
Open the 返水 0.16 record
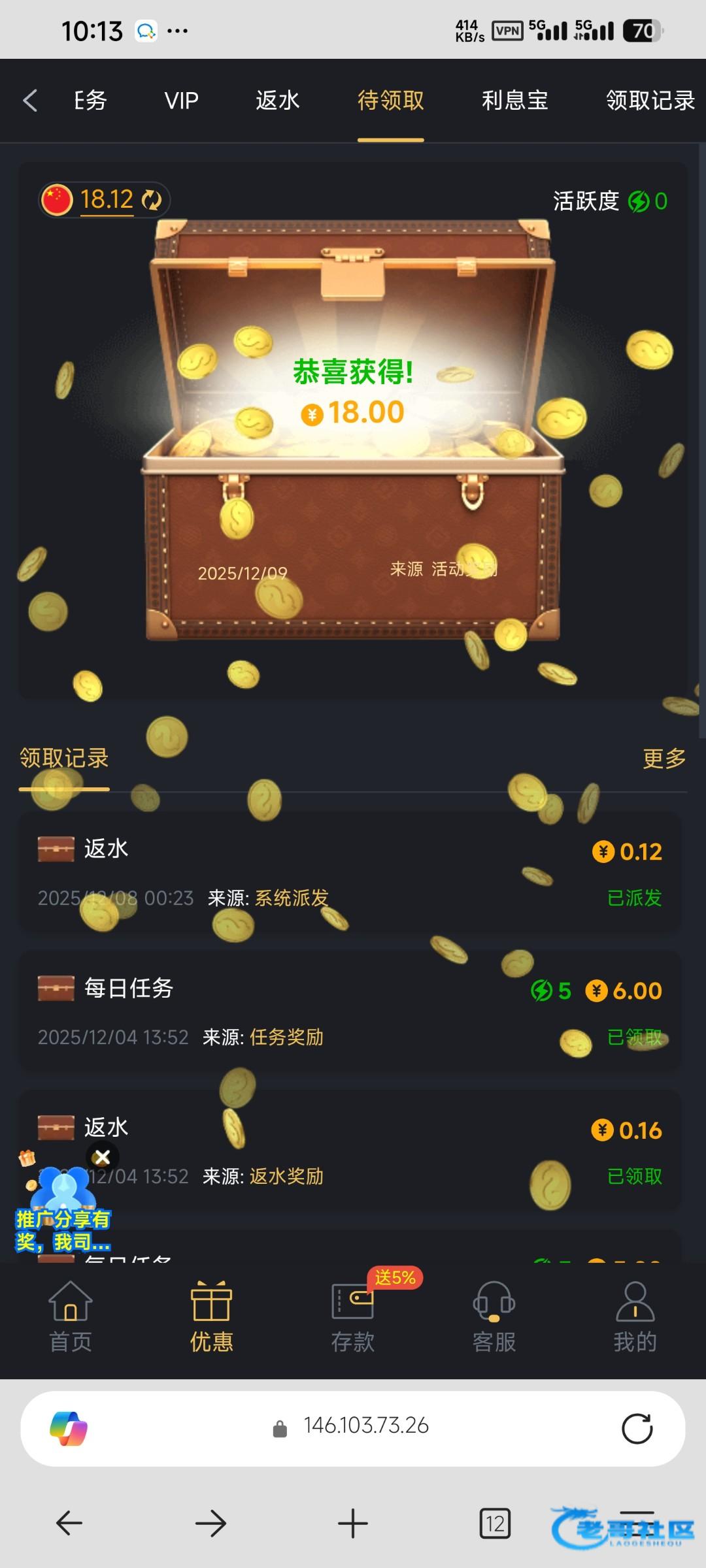click(350, 1150)
